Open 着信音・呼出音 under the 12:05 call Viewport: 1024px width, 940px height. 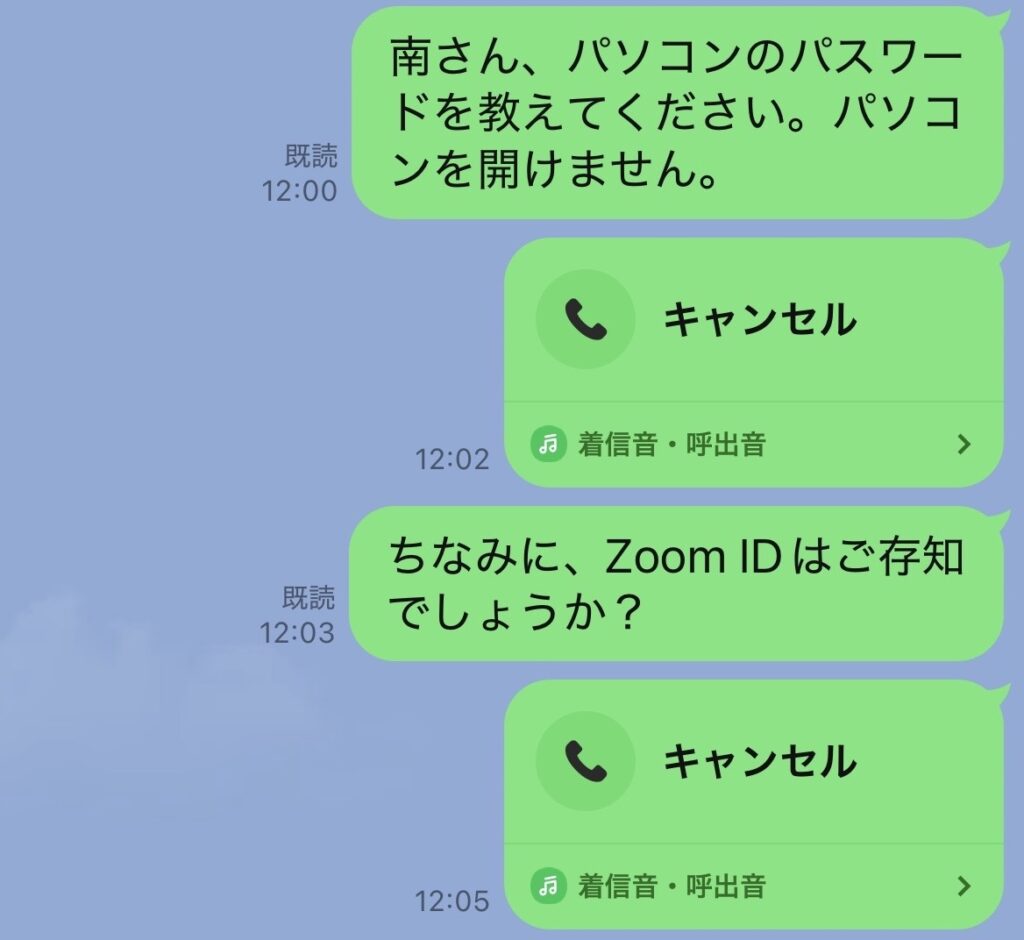(x=752, y=885)
